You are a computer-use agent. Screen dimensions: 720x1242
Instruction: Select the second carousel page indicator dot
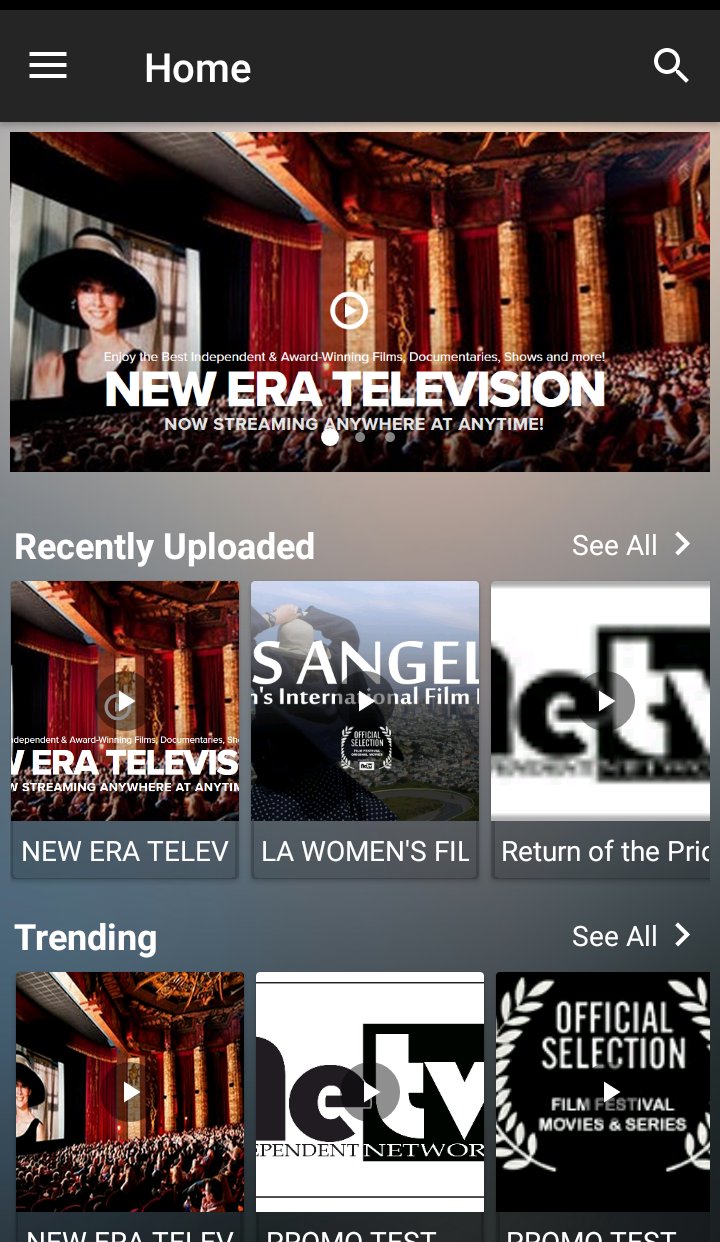[360, 437]
